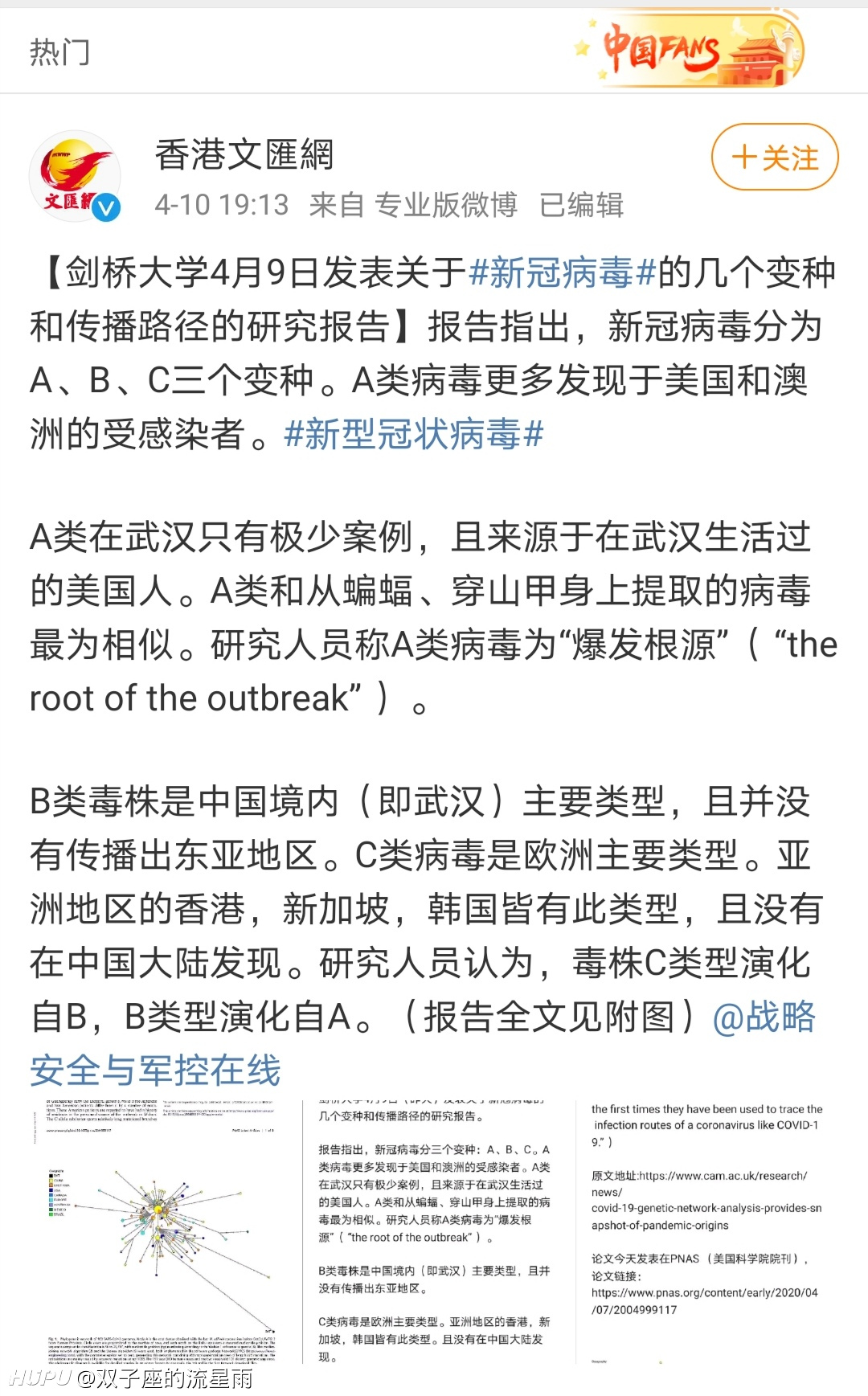Open the #新冠病毒# hashtag
868x1396 pixels.
pyautogui.click(x=563, y=273)
